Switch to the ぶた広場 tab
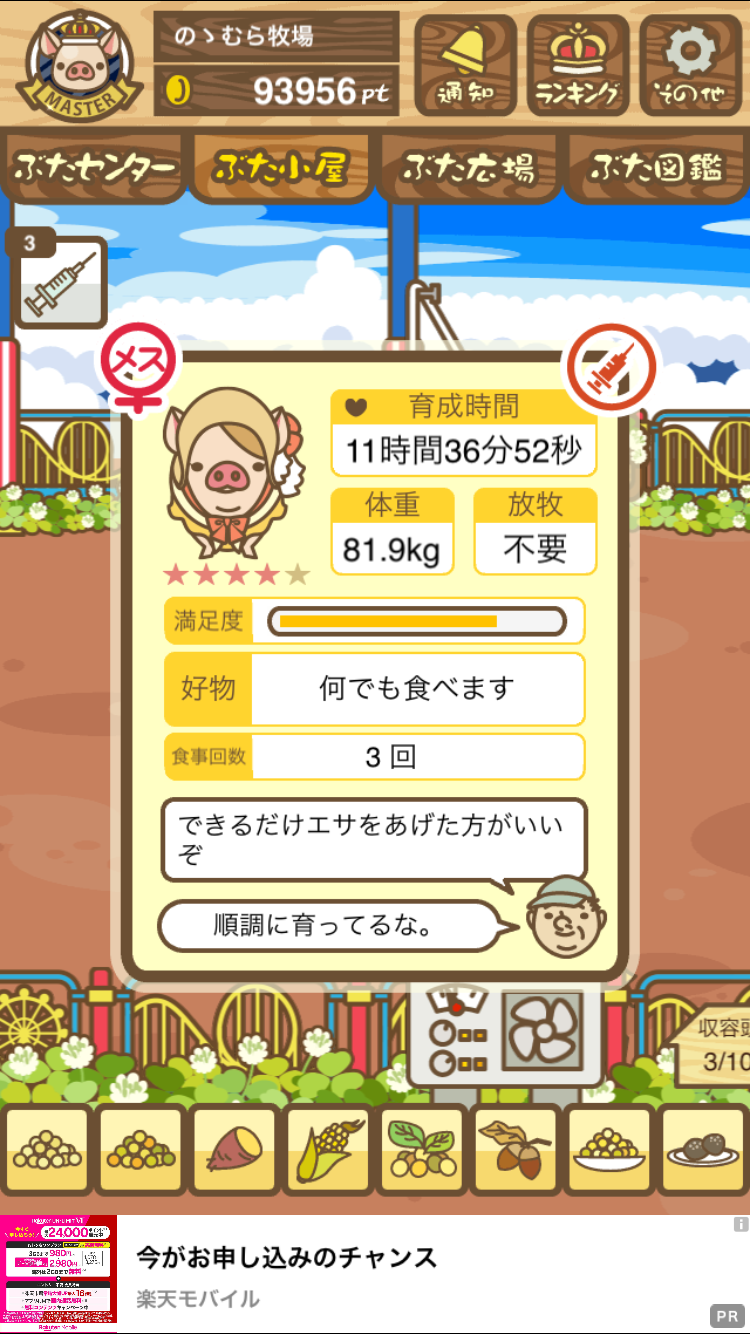750x1334 pixels. [468, 168]
